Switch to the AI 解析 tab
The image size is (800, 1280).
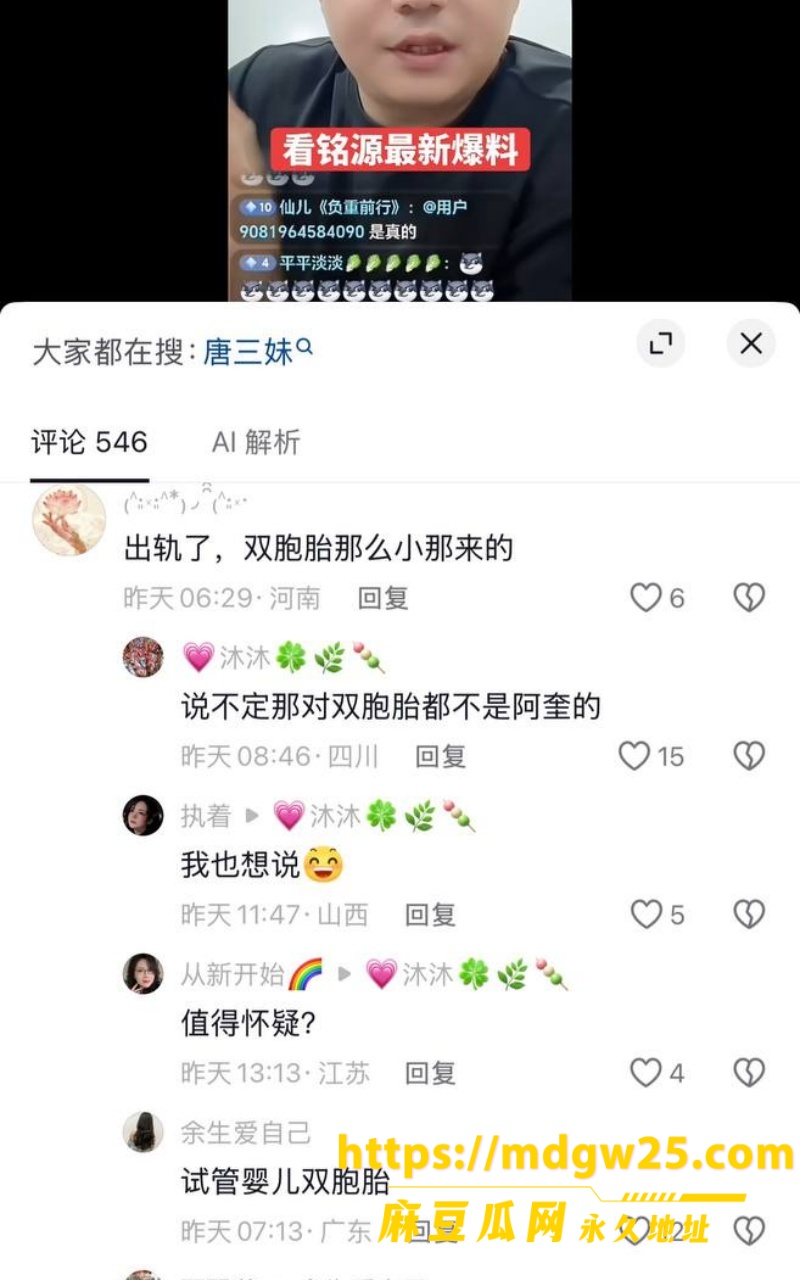point(256,442)
